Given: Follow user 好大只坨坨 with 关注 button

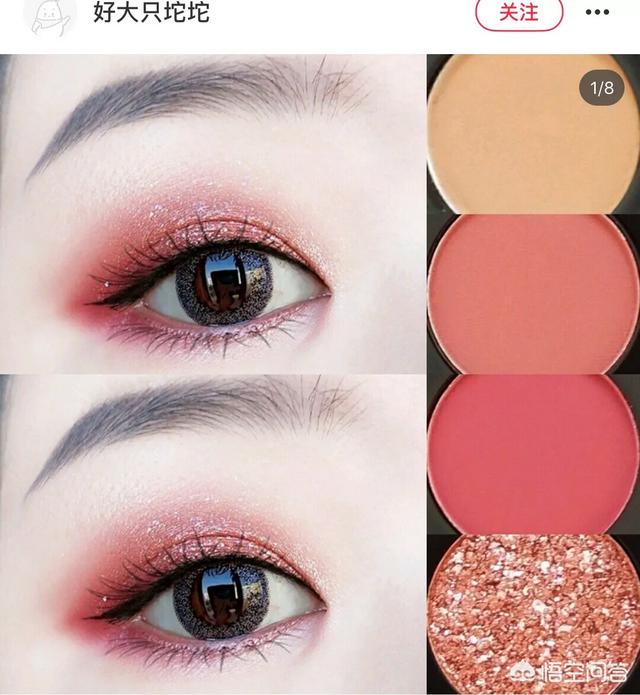Looking at the screenshot, I should tap(518, 12).
